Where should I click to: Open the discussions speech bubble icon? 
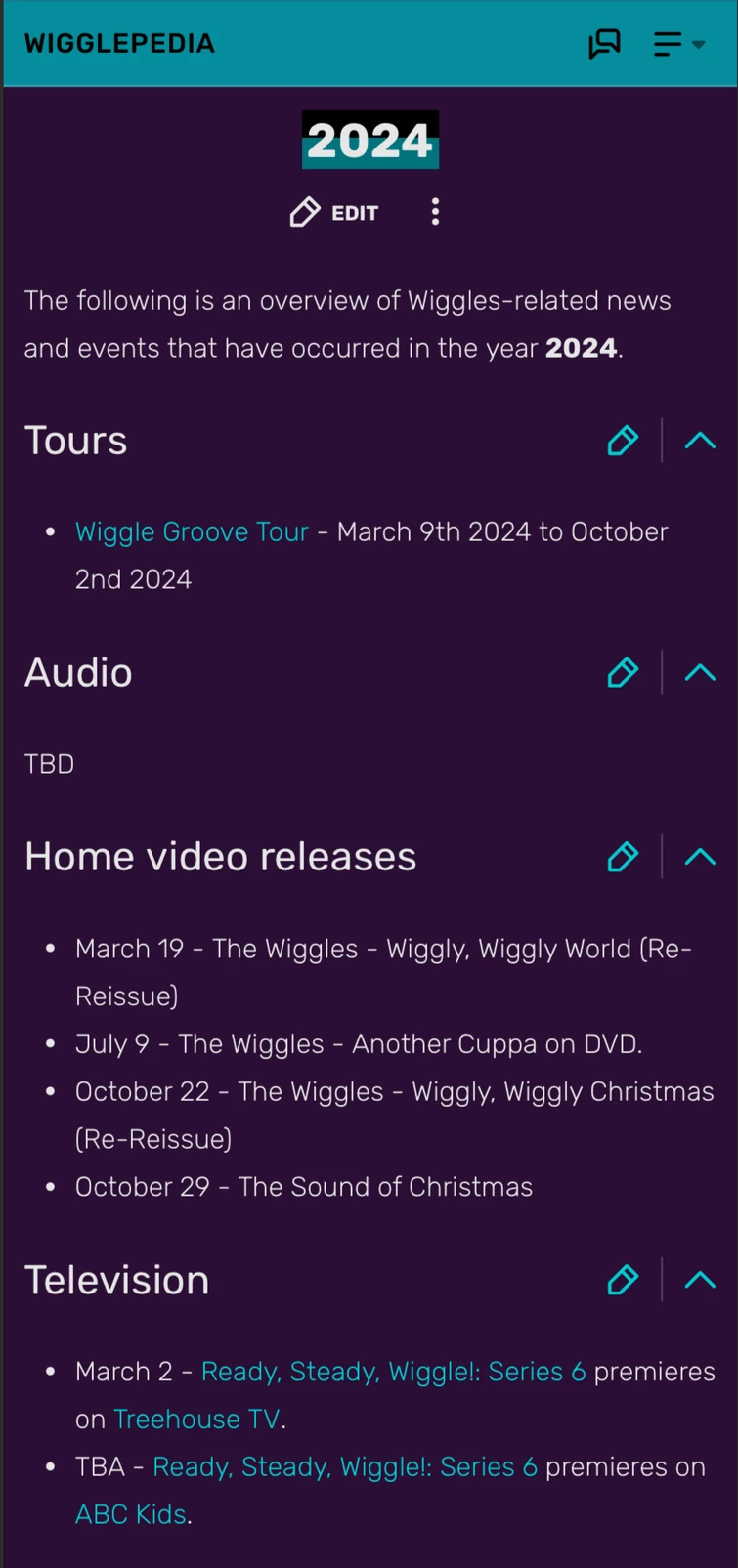tap(604, 44)
